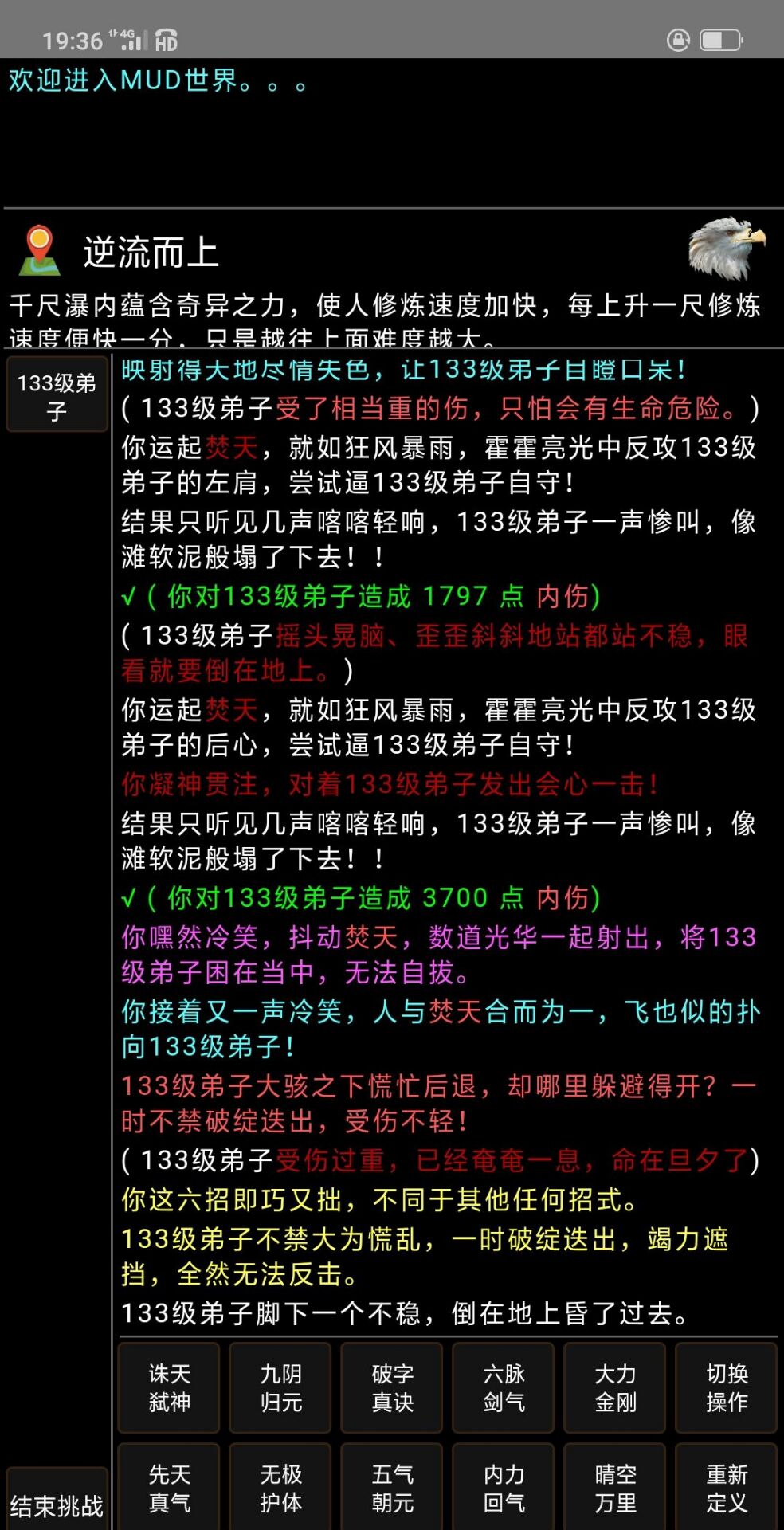Use the 大力金刚 skill
This screenshot has height=1530, width=784.
point(614,1387)
